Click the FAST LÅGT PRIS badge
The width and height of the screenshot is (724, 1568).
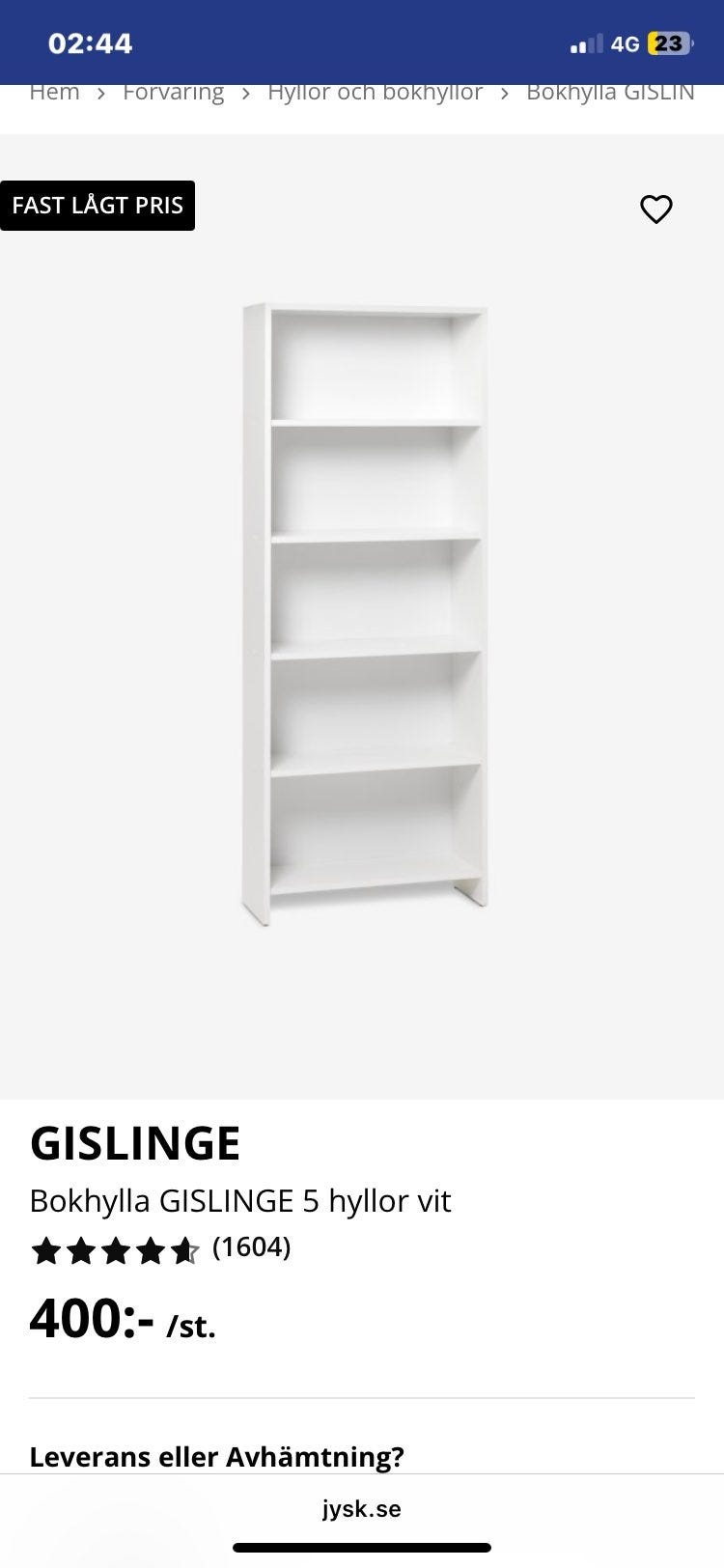point(97,205)
